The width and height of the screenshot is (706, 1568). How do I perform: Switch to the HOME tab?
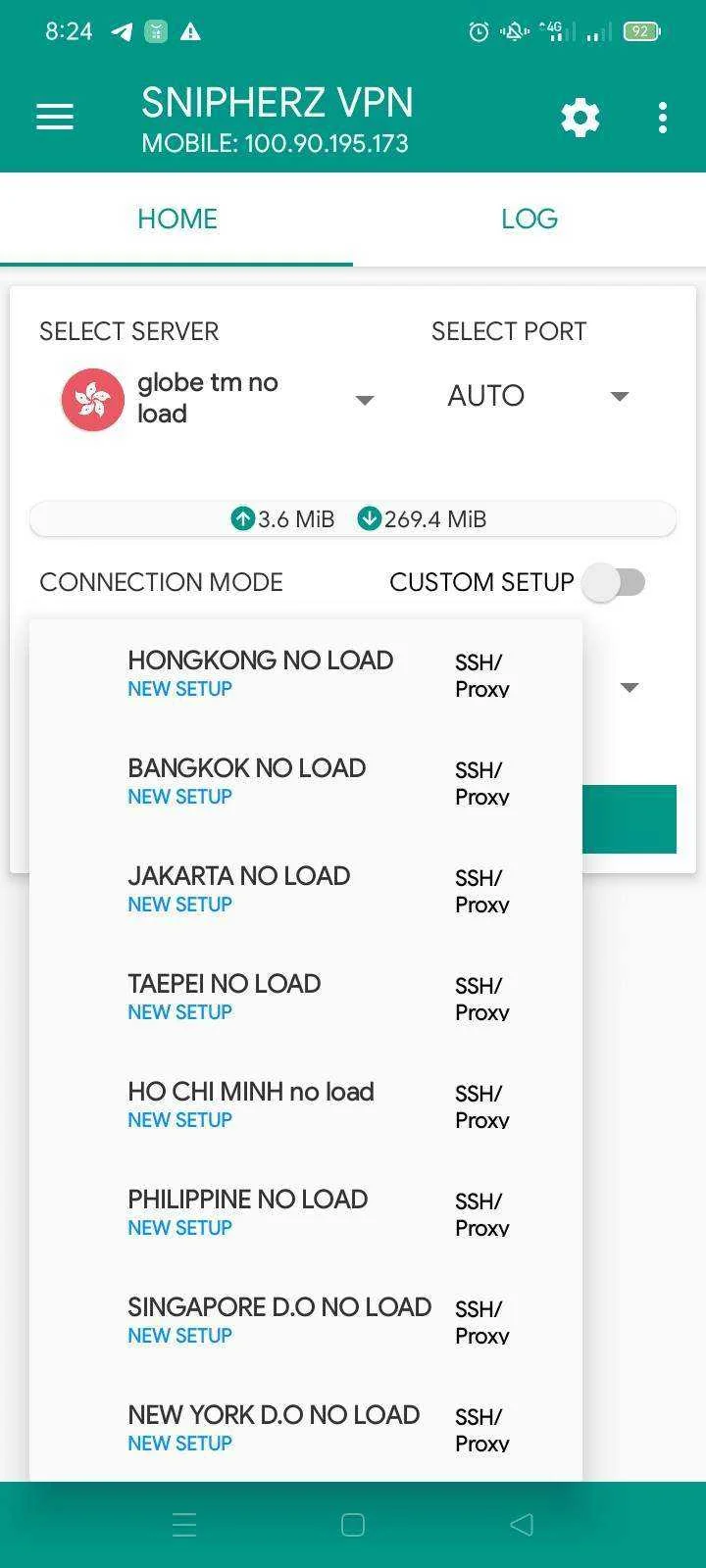[176, 219]
